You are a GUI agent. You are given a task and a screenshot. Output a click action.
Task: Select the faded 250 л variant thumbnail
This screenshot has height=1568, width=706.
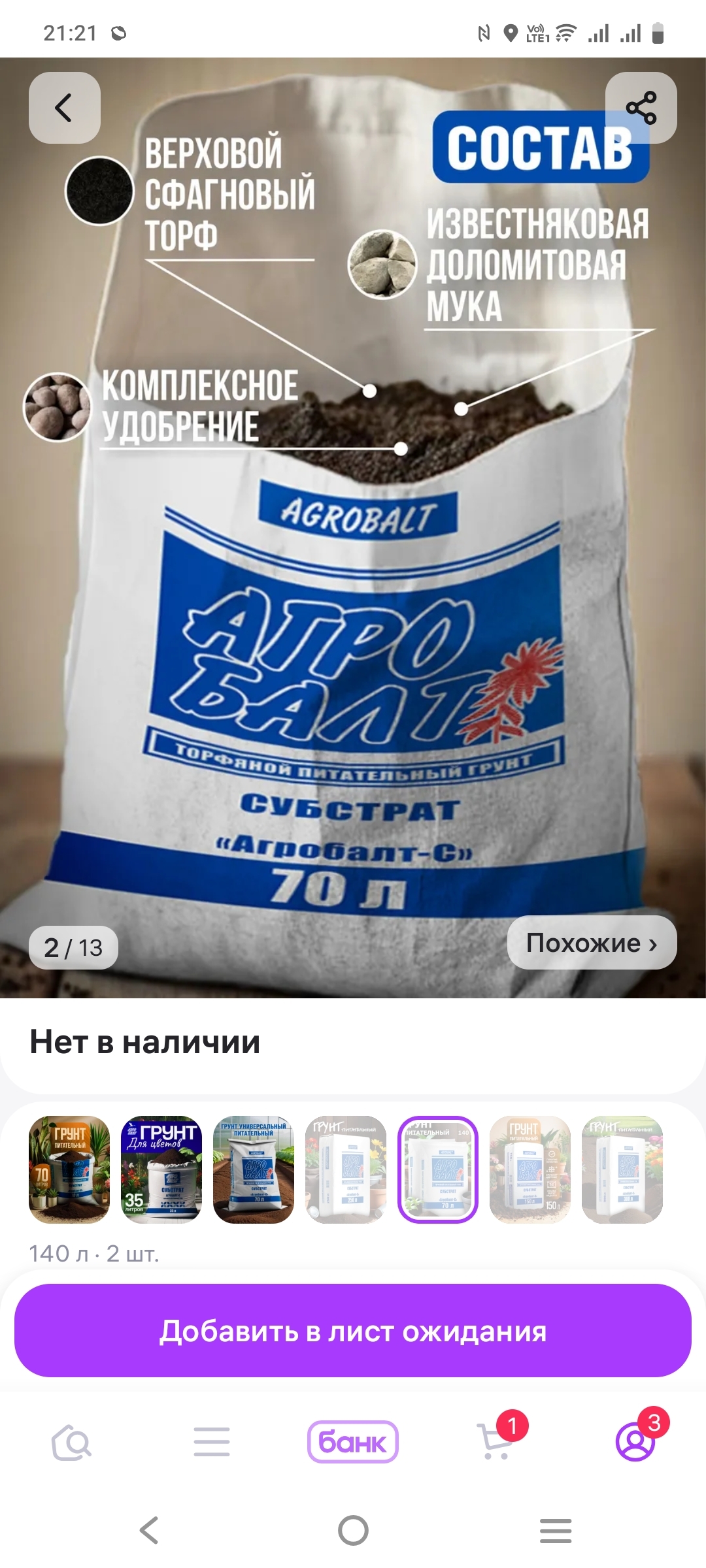pos(346,1169)
